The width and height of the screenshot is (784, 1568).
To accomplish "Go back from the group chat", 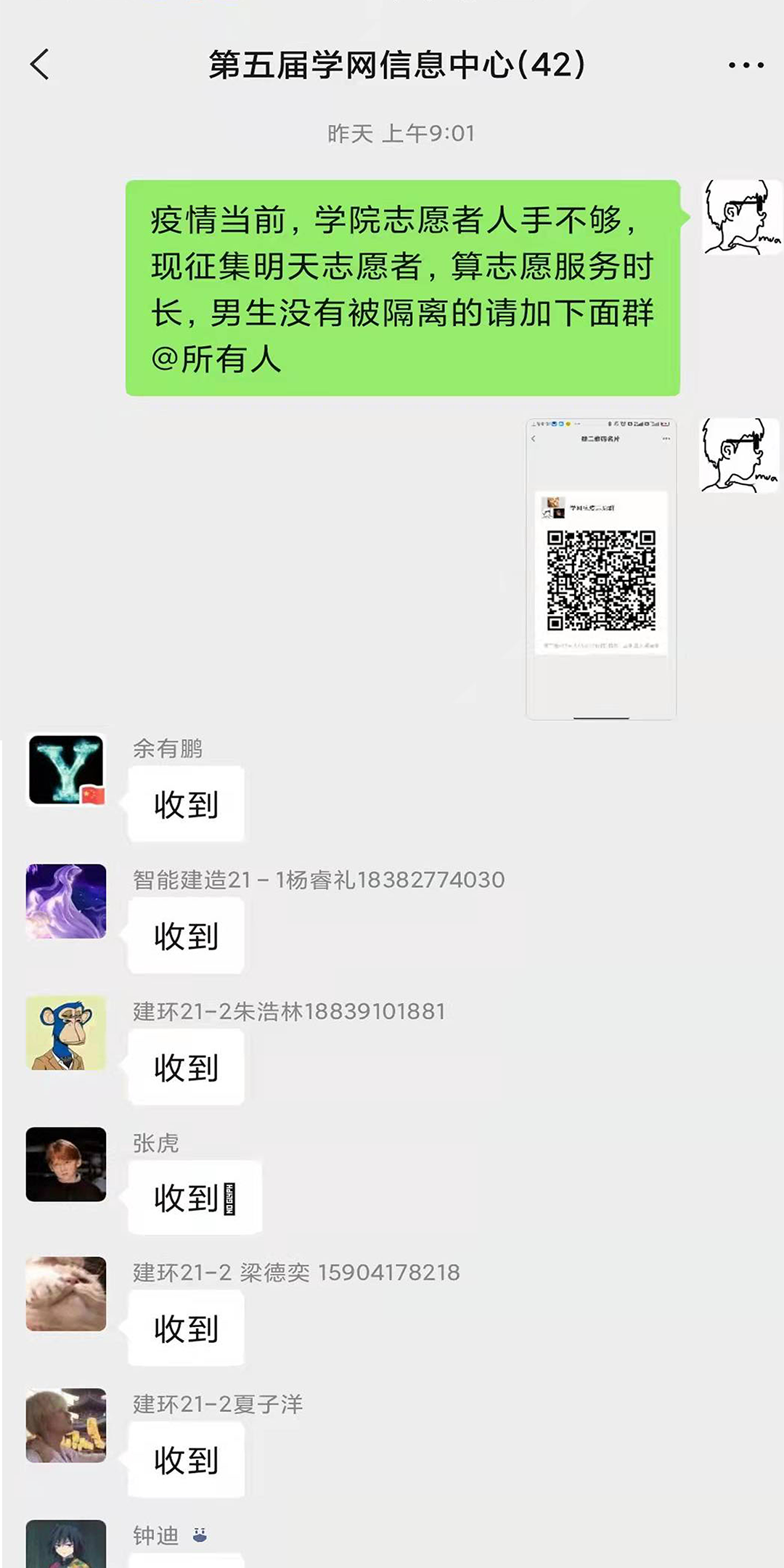I will pyautogui.click(x=40, y=65).
